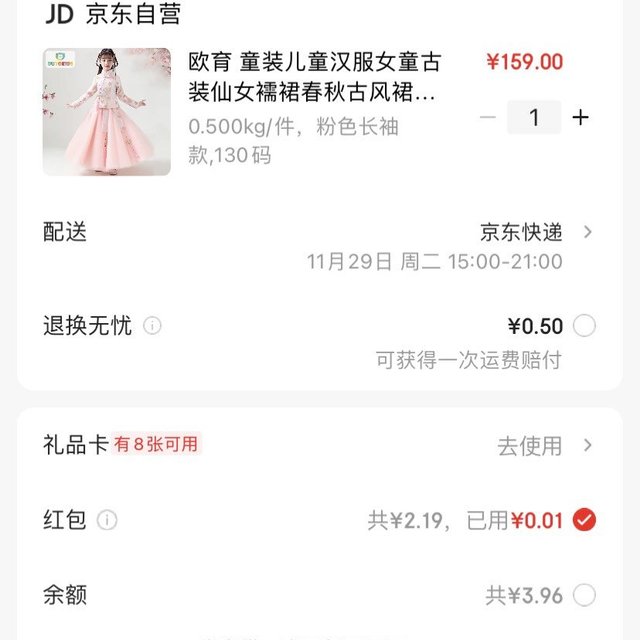This screenshot has height=640, width=640.
Task: View info icon next to 红包
Action: click(107, 520)
